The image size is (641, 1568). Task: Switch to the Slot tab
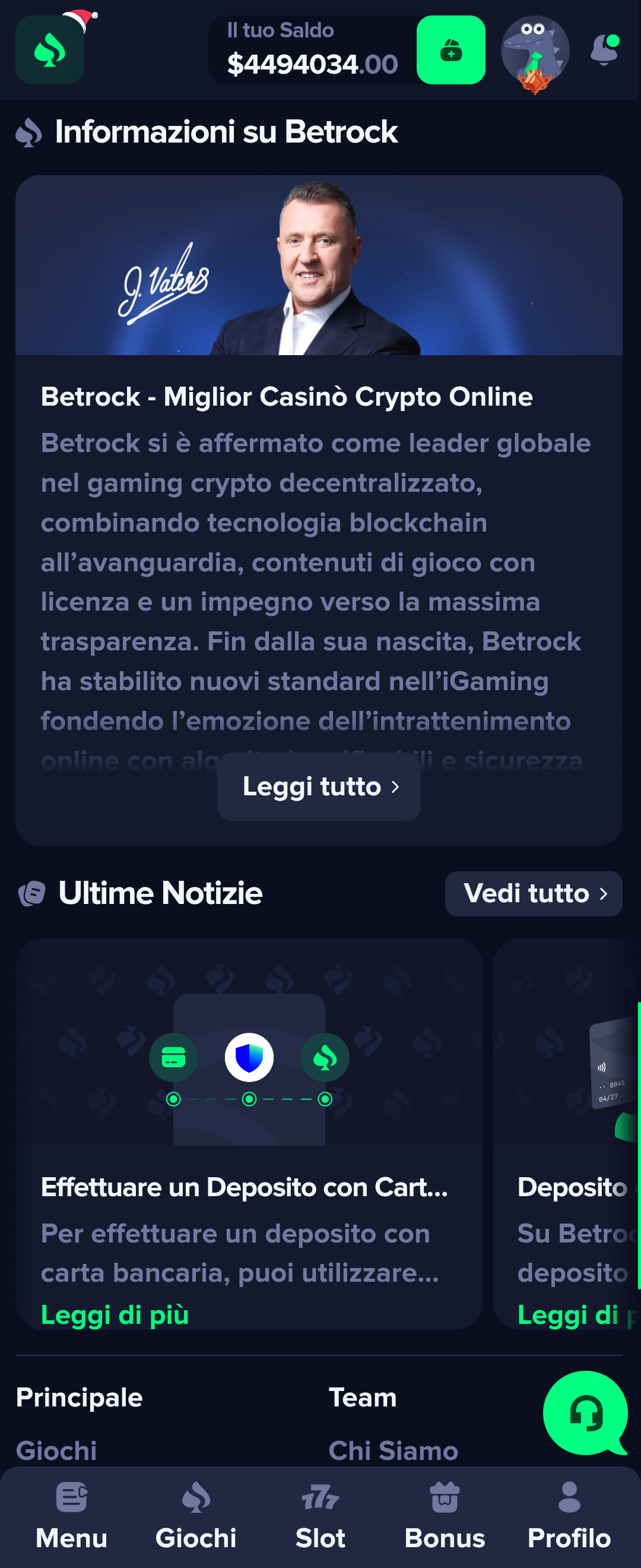coord(320,1516)
